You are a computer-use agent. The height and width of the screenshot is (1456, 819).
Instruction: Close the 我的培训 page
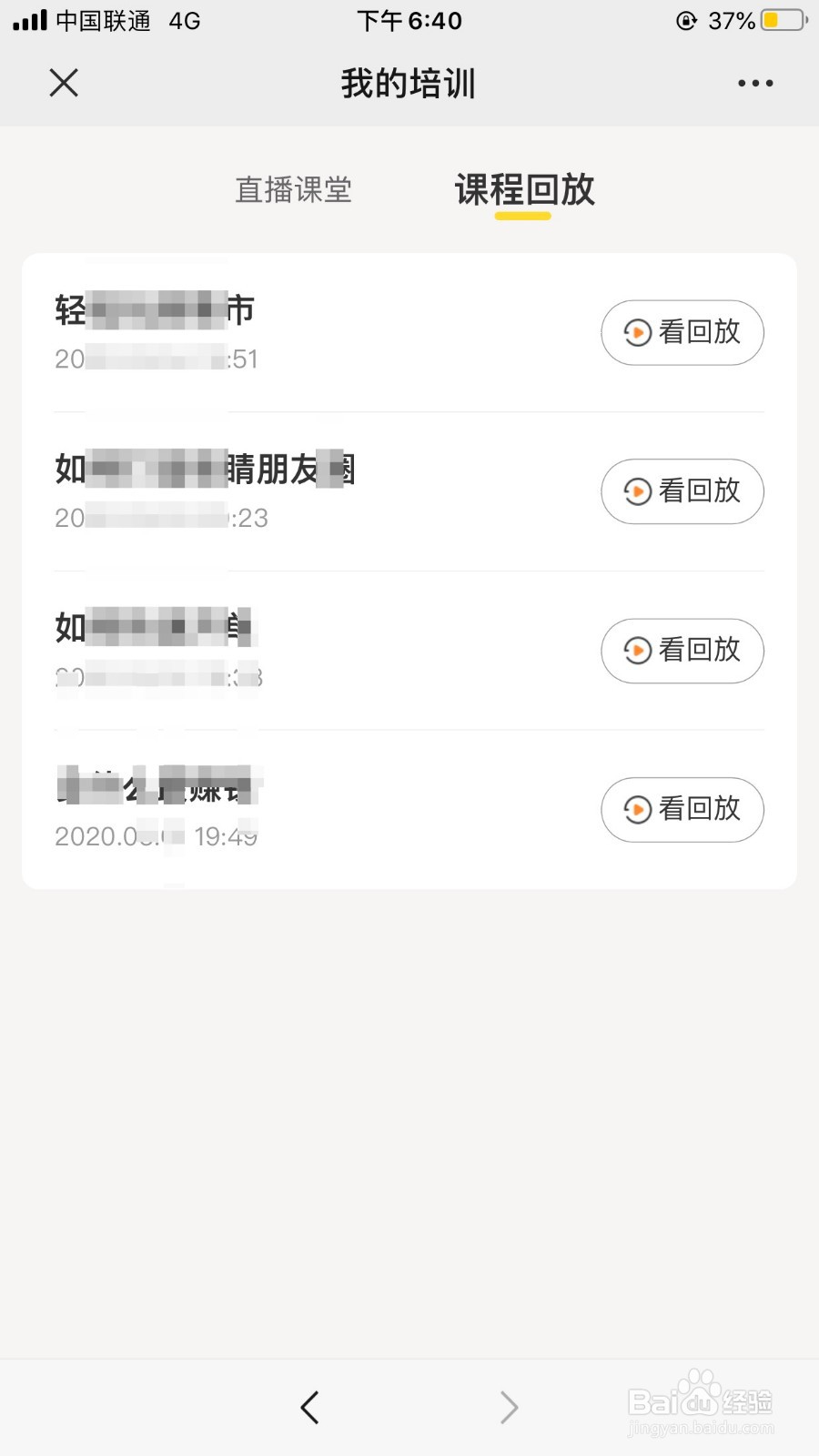pyautogui.click(x=64, y=83)
